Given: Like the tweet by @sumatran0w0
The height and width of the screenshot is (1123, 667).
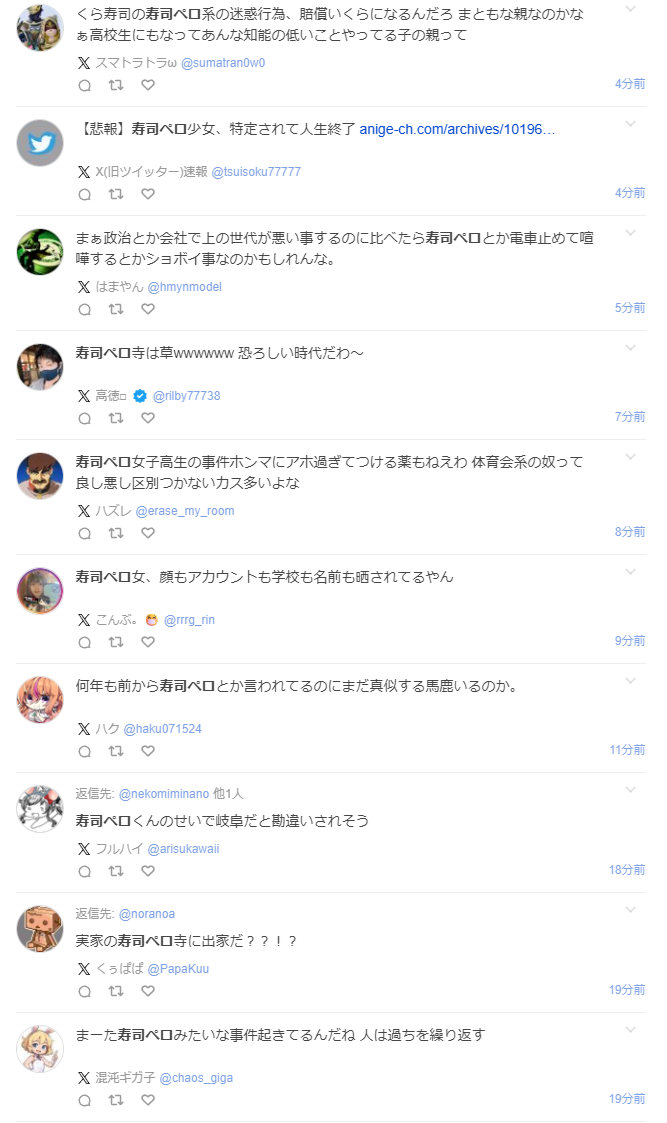Looking at the screenshot, I should click(x=148, y=85).
